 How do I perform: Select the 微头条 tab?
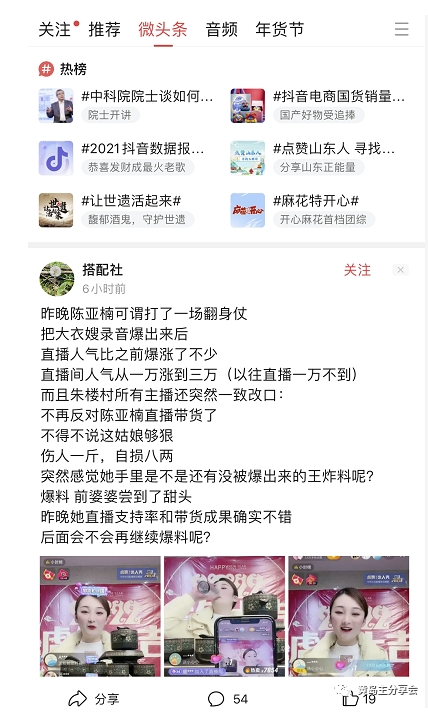pyautogui.click(x=163, y=30)
